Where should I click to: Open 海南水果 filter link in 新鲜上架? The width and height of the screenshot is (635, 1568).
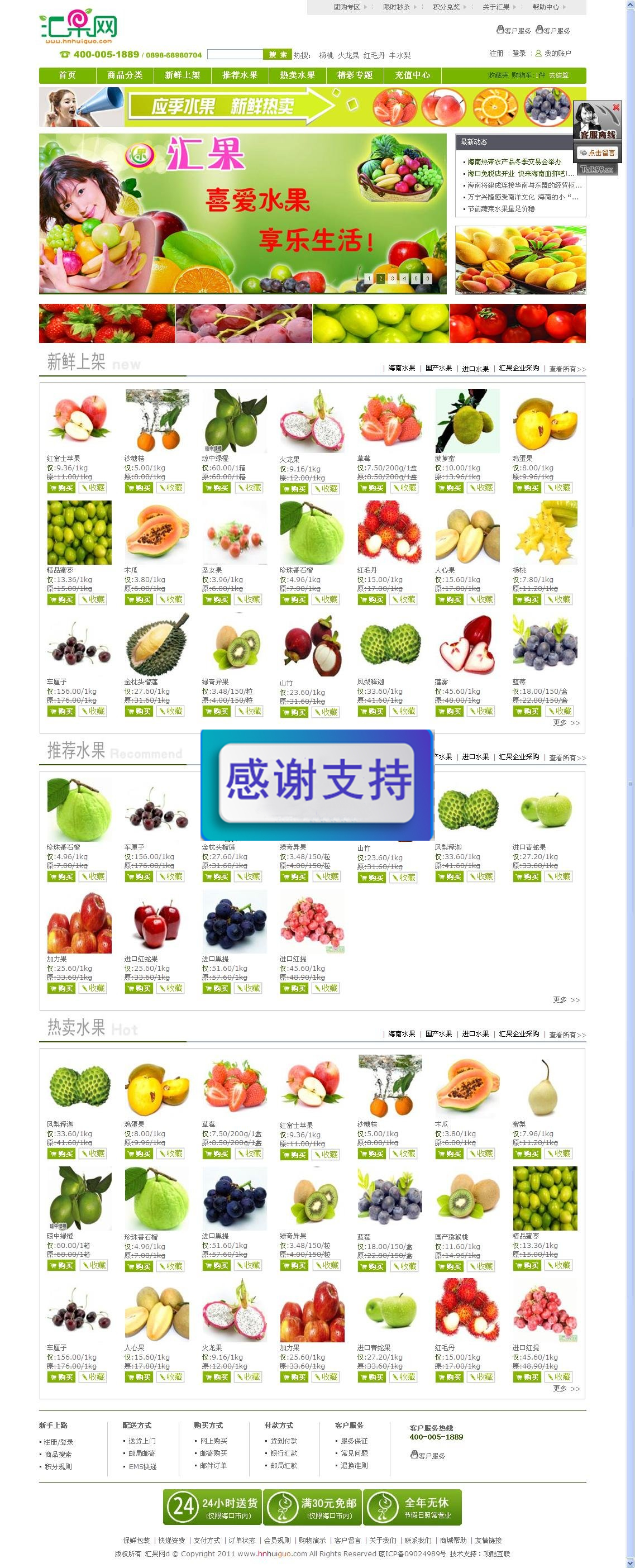click(x=401, y=368)
